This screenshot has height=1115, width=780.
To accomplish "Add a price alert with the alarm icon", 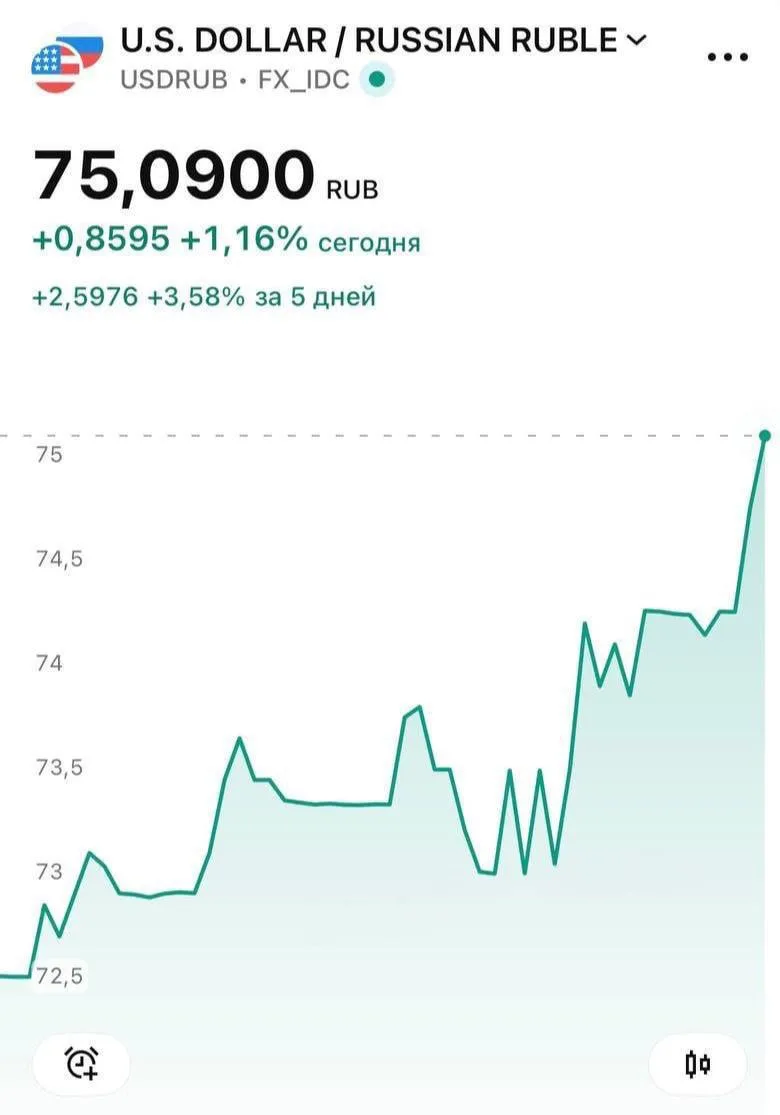I will click(82, 1064).
